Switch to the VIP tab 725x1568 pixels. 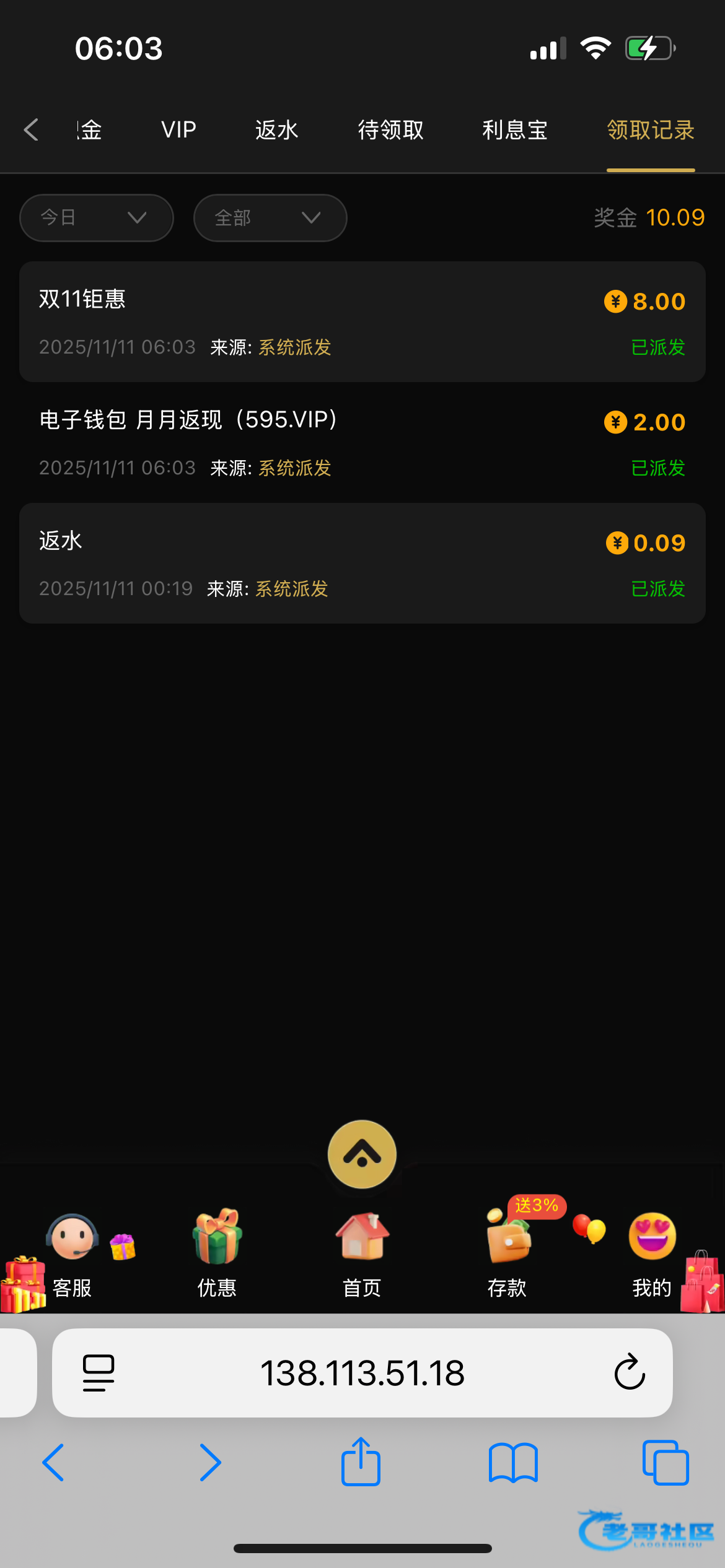pos(178,130)
